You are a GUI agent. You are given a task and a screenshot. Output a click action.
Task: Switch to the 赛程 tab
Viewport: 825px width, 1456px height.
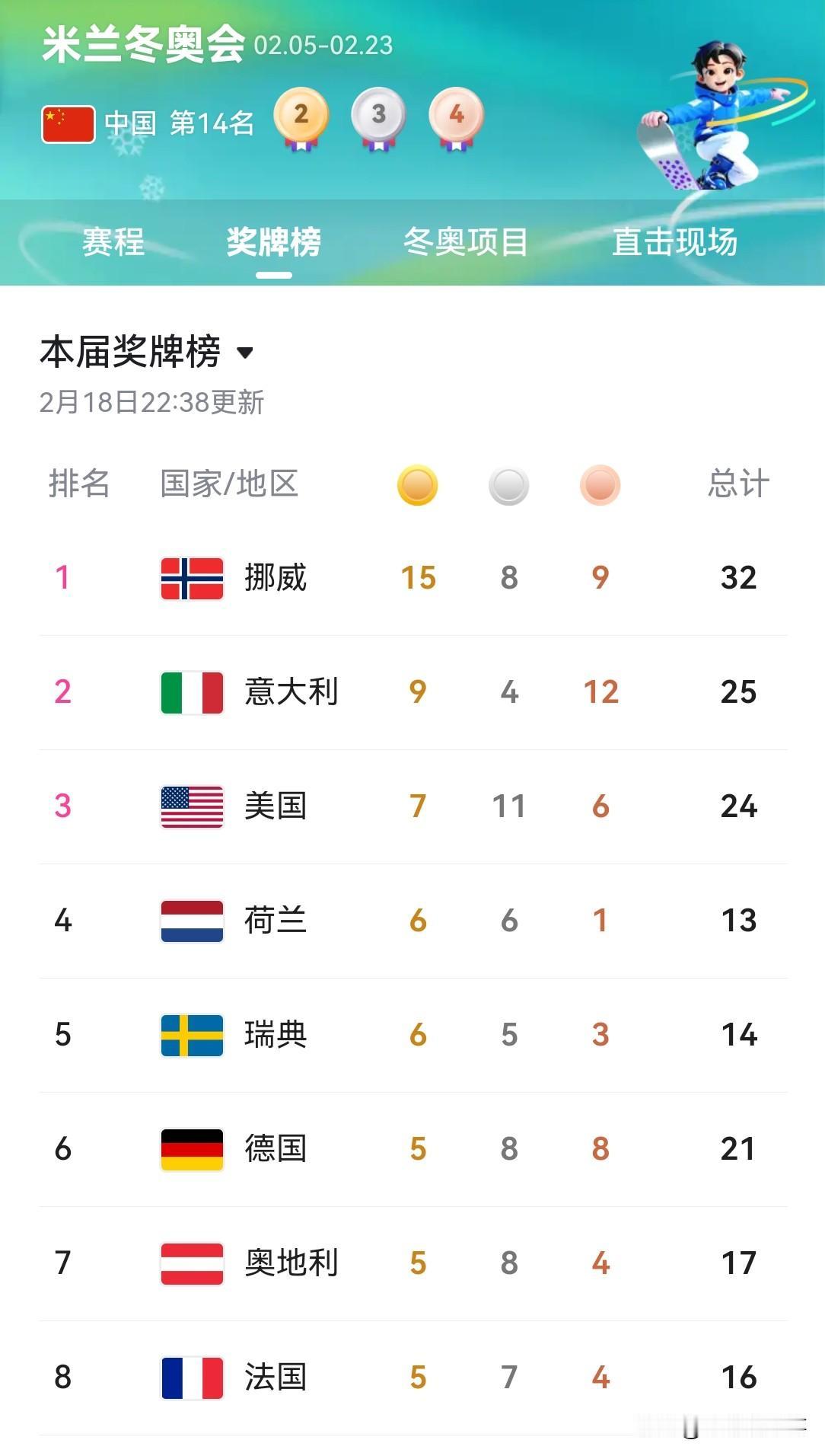tap(111, 244)
